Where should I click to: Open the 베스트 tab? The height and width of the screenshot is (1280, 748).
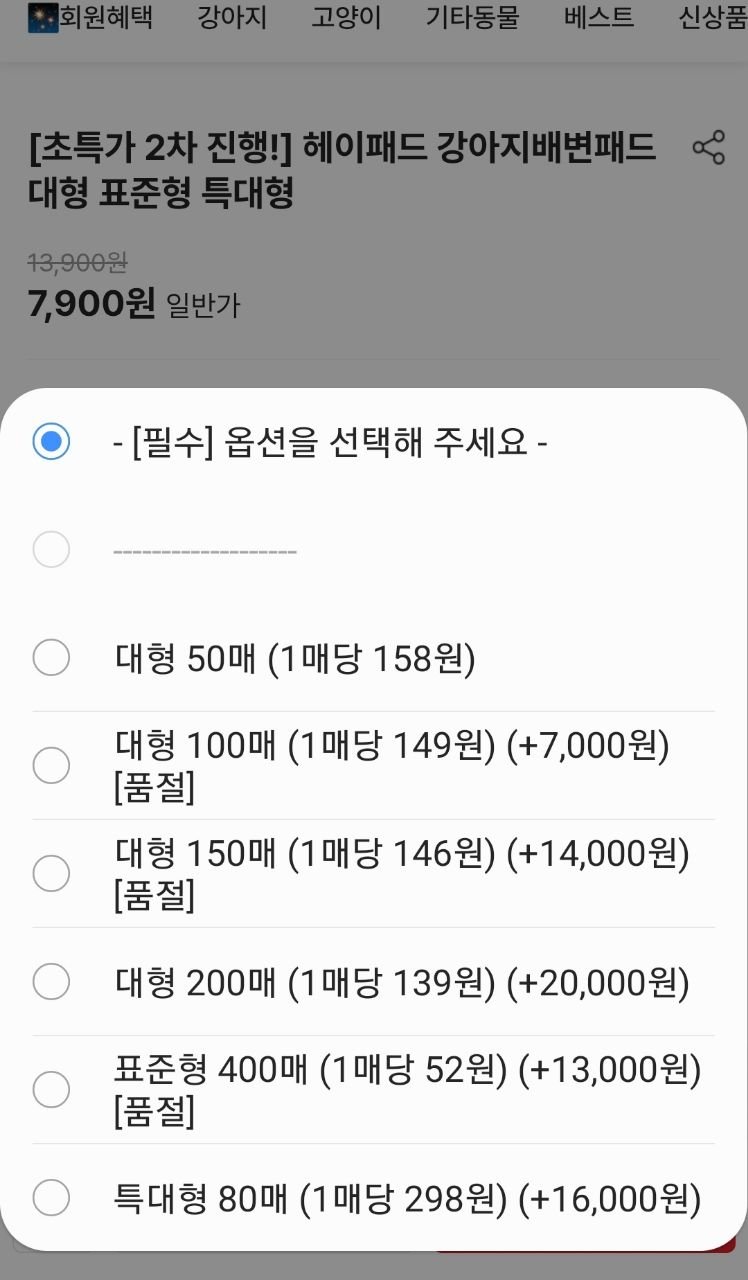pos(598,18)
